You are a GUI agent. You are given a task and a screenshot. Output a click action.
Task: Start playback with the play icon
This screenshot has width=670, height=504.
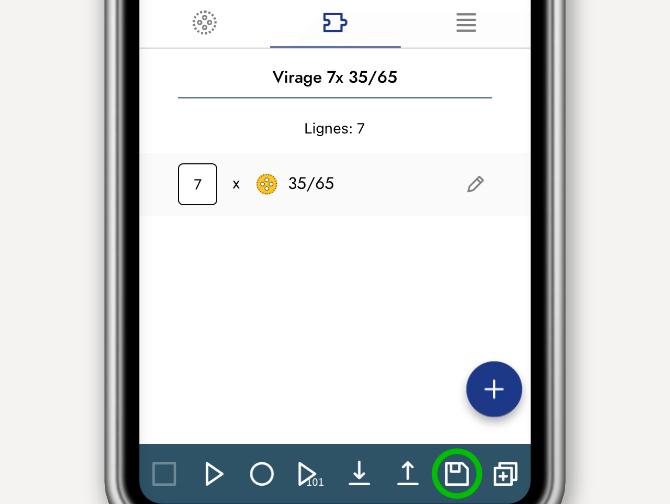(x=213, y=474)
